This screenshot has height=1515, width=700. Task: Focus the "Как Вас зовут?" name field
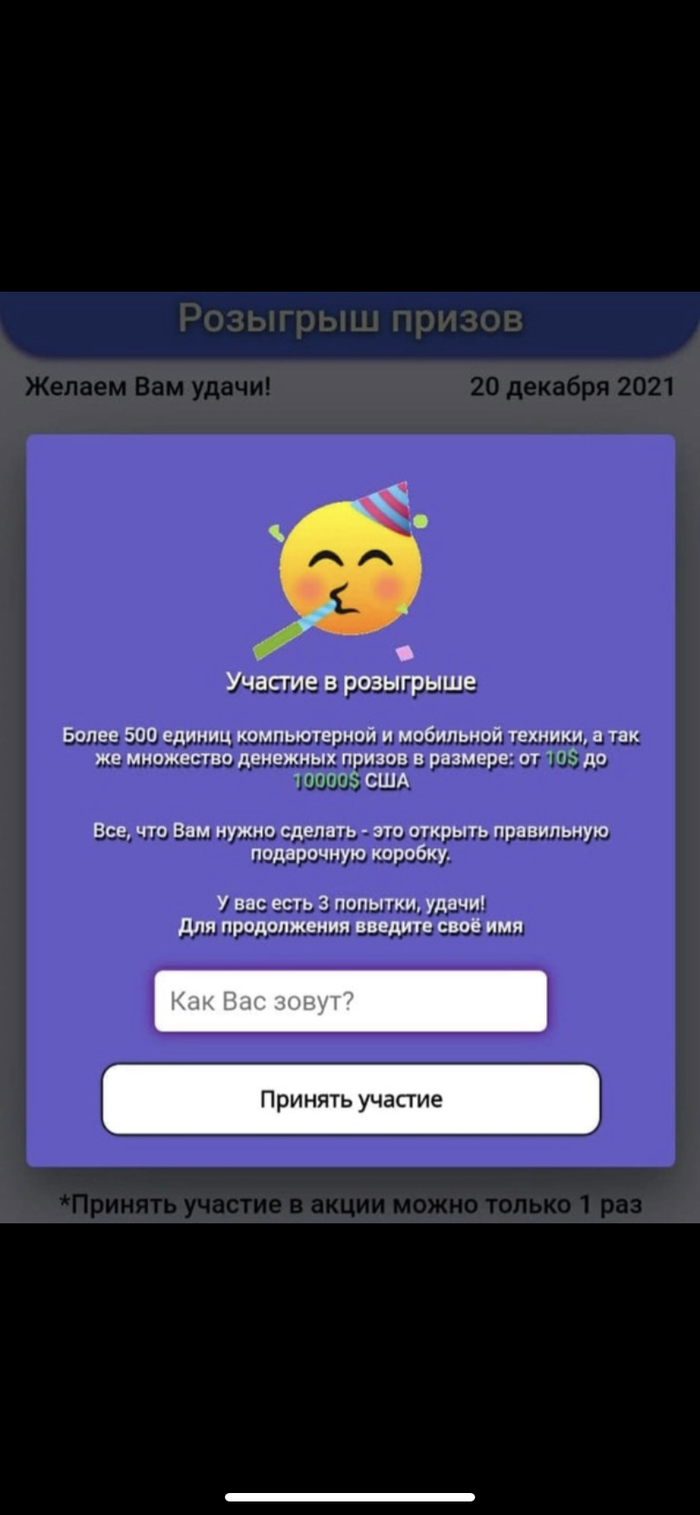pos(350,1000)
